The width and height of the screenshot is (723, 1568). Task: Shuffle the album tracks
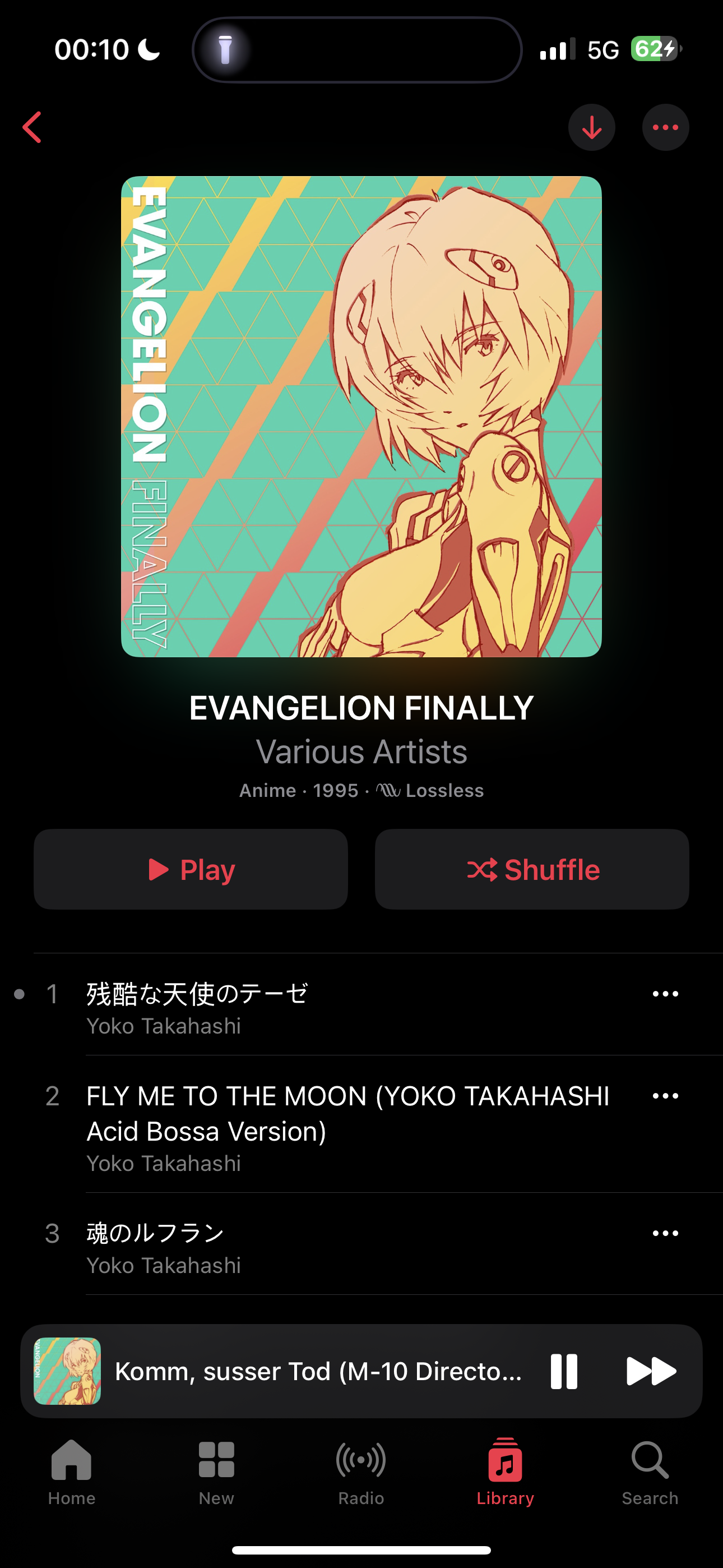pos(532,869)
